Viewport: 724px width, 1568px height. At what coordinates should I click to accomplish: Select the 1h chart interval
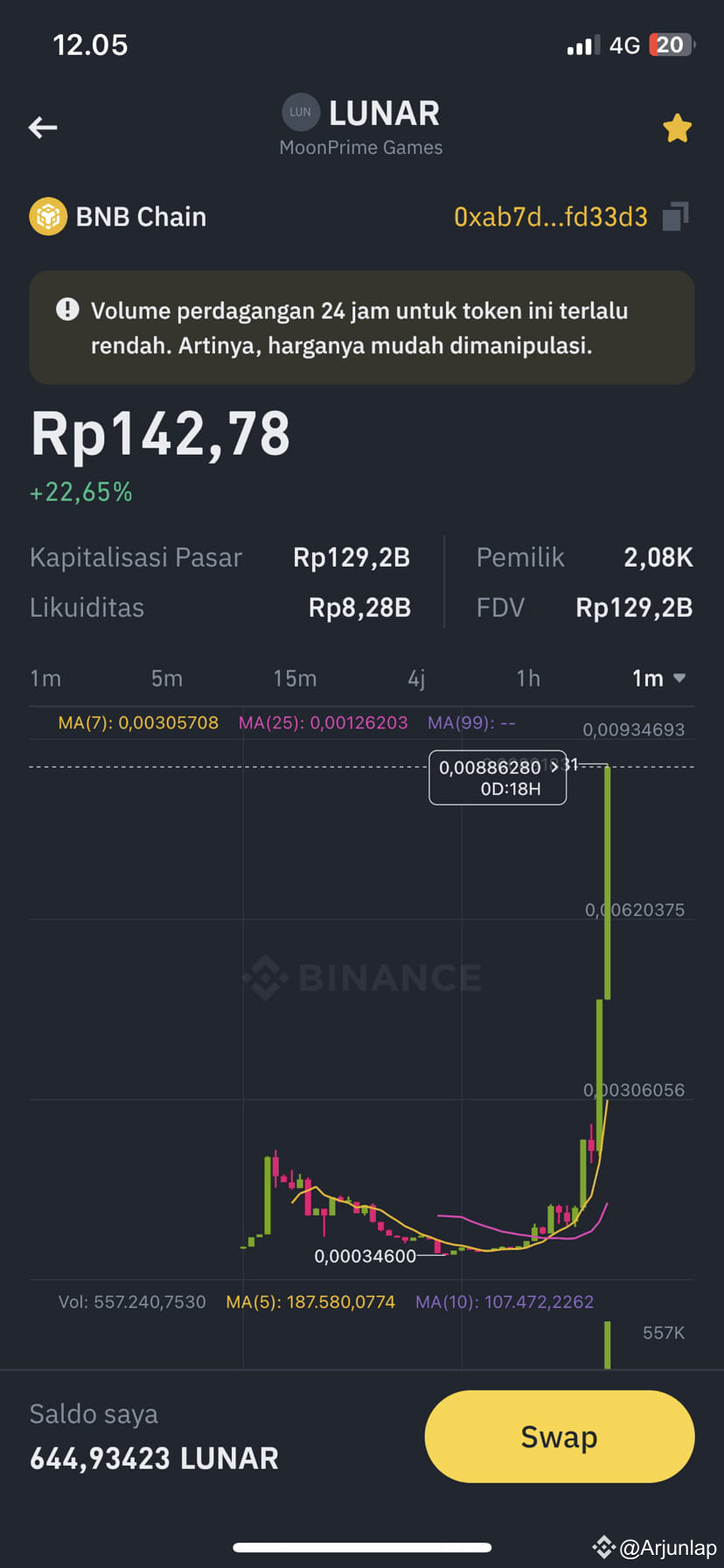coord(528,678)
